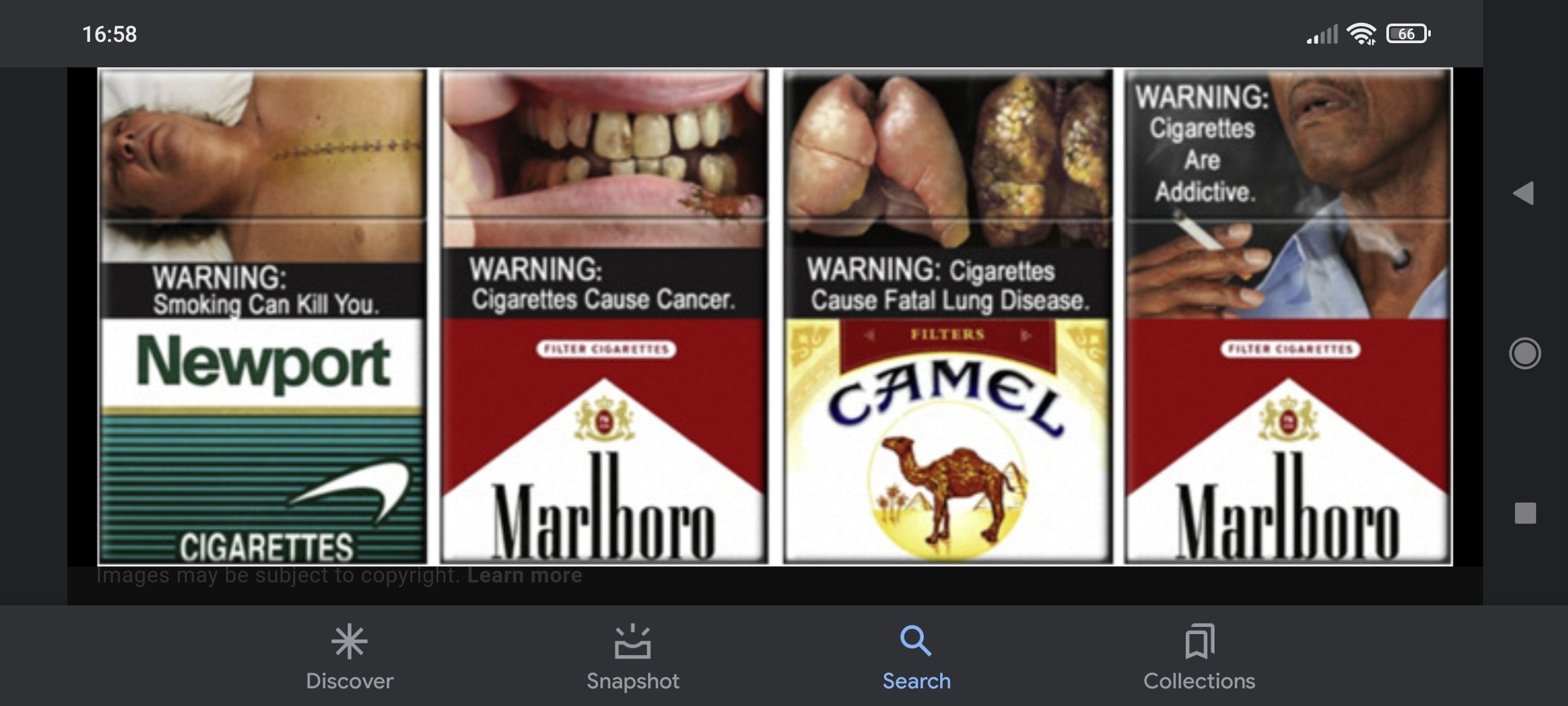
Task: Open recent apps with the square button
Action: [x=1526, y=513]
